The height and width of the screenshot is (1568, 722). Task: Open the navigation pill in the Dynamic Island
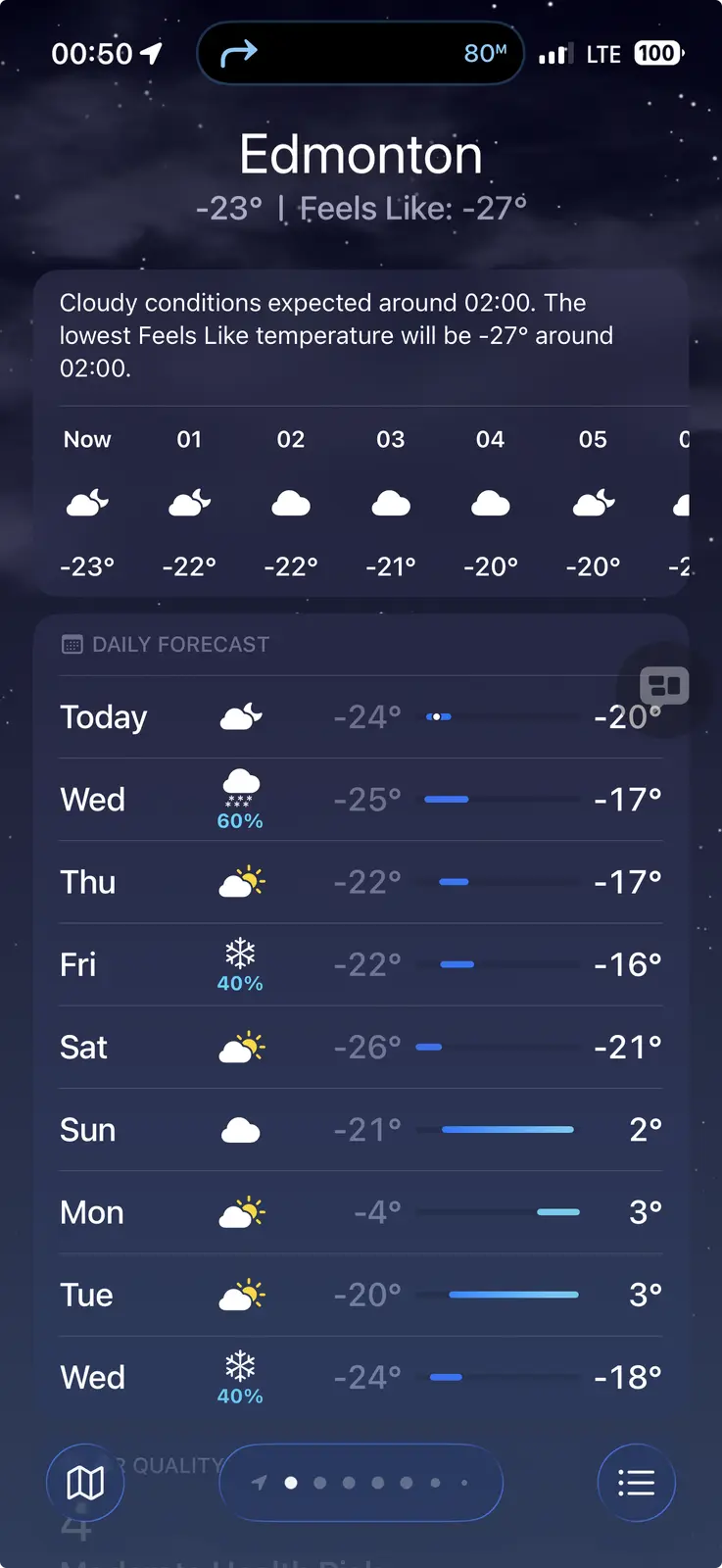tap(361, 53)
